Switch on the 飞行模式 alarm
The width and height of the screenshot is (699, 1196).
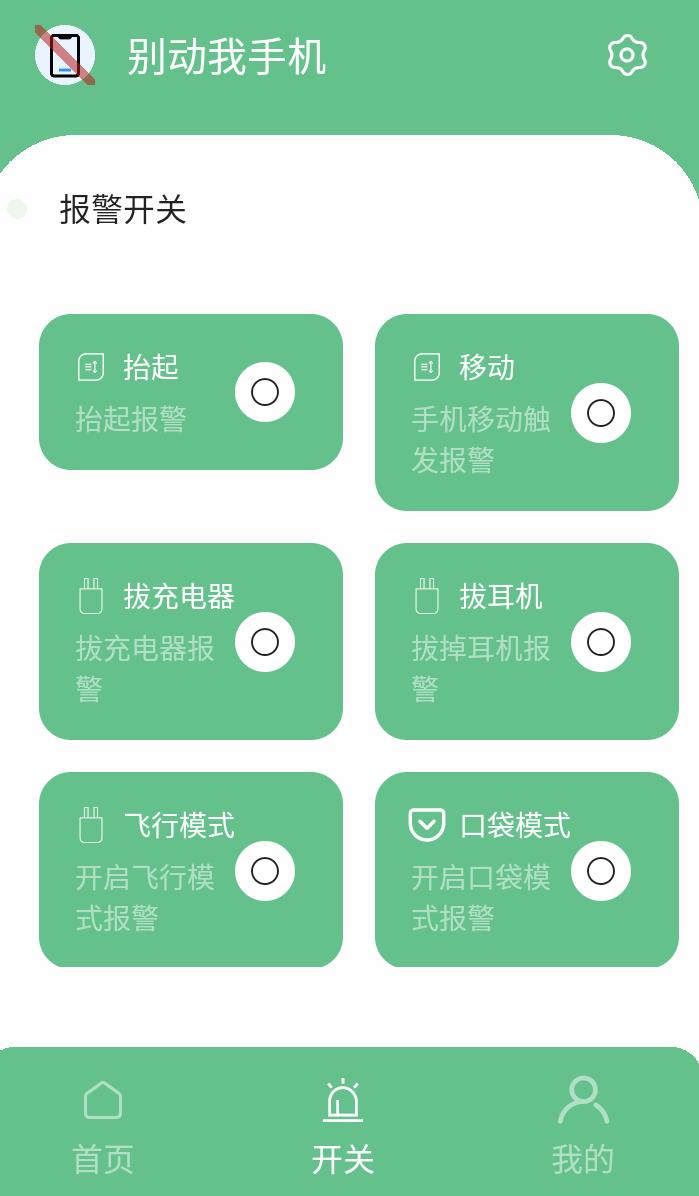(265, 871)
